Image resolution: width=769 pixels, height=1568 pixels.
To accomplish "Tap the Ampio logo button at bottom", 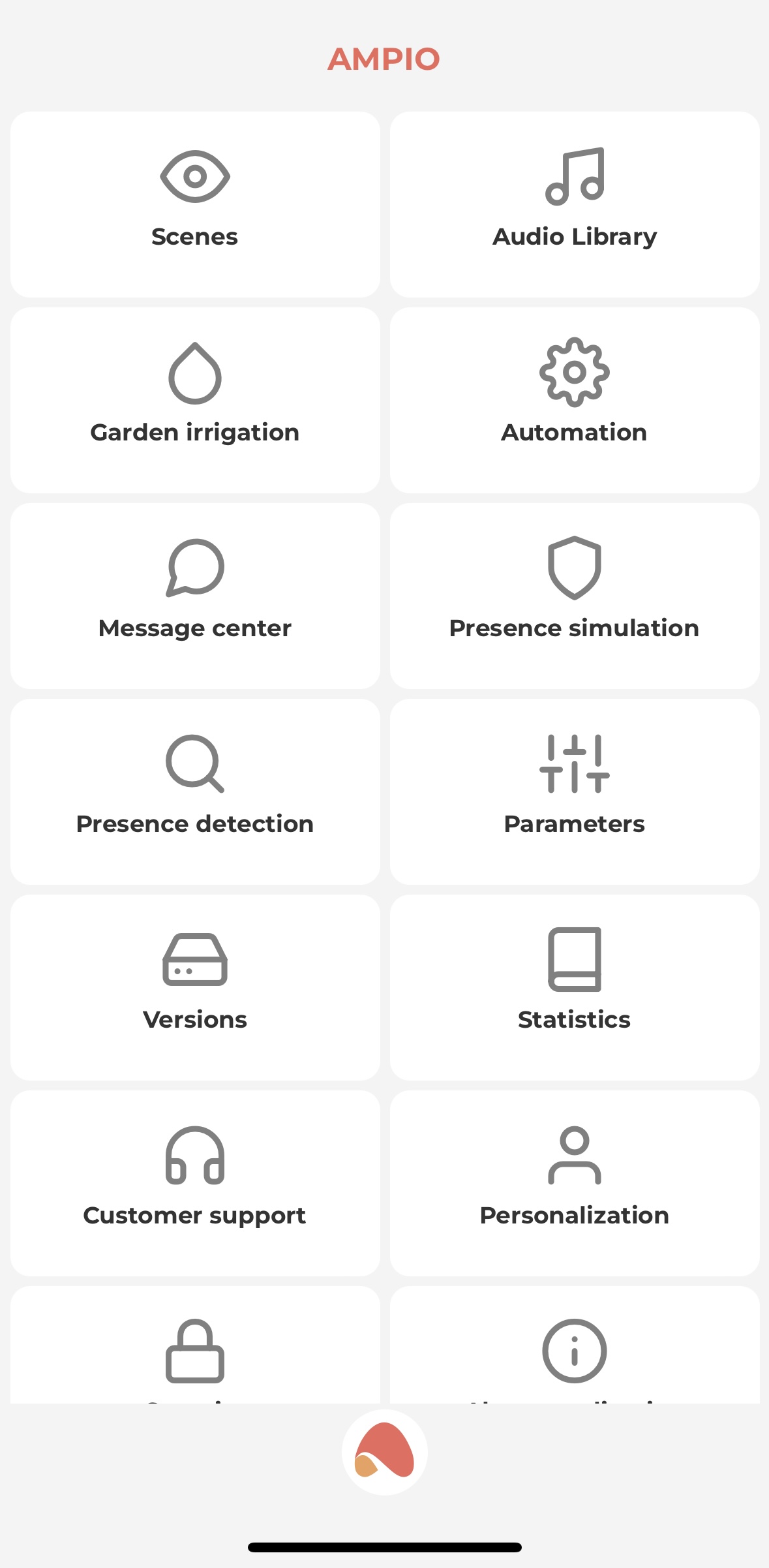I will 385,1453.
